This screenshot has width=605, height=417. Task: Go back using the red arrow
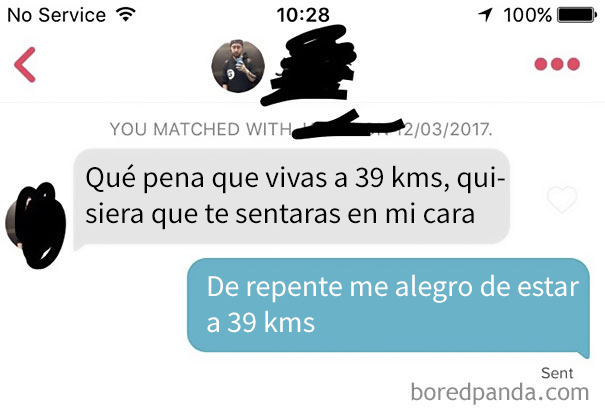(24, 65)
